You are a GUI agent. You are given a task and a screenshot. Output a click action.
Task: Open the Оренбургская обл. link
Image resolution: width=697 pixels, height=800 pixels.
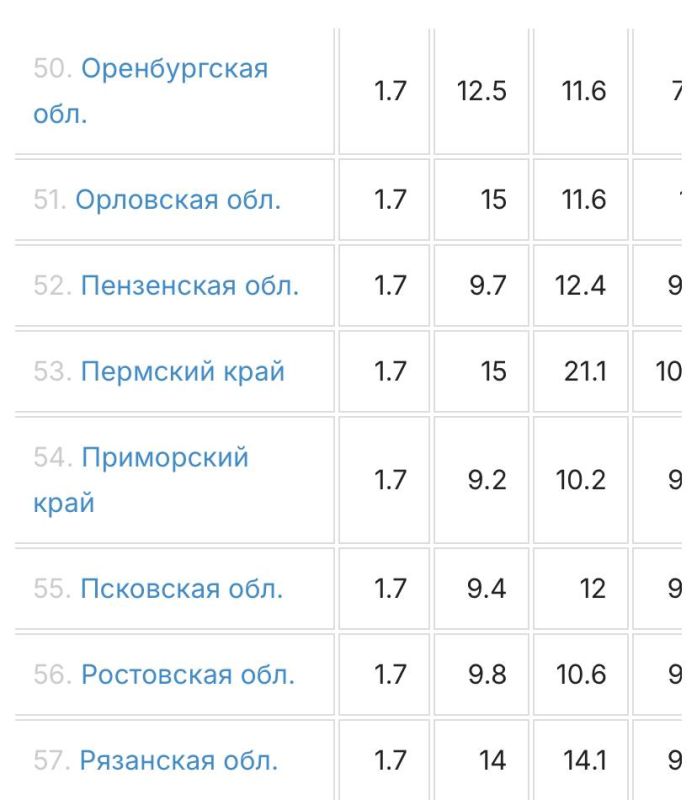tap(174, 70)
